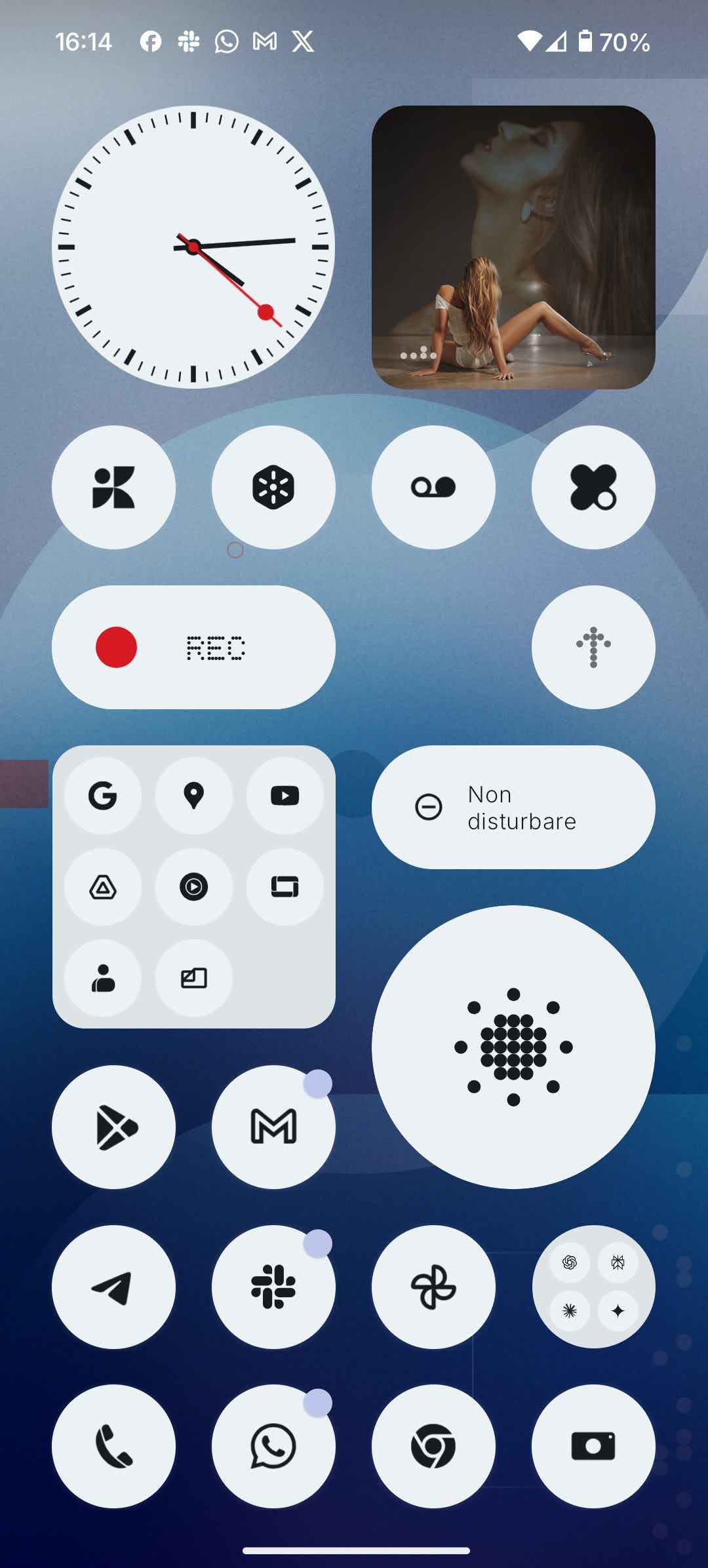
Task: Launch YouTube from the folder
Action: [285, 796]
